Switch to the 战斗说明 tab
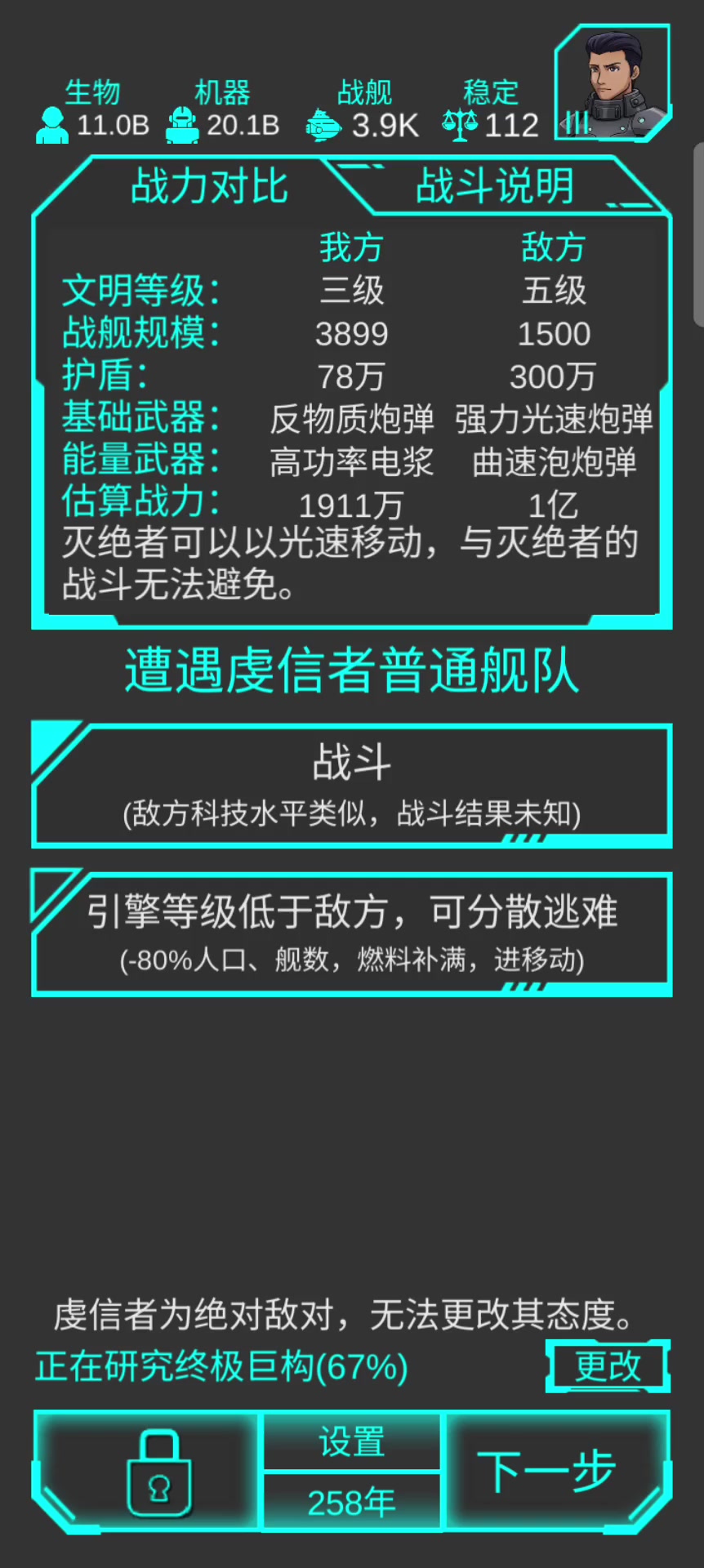This screenshot has height=1568, width=704. click(495, 186)
